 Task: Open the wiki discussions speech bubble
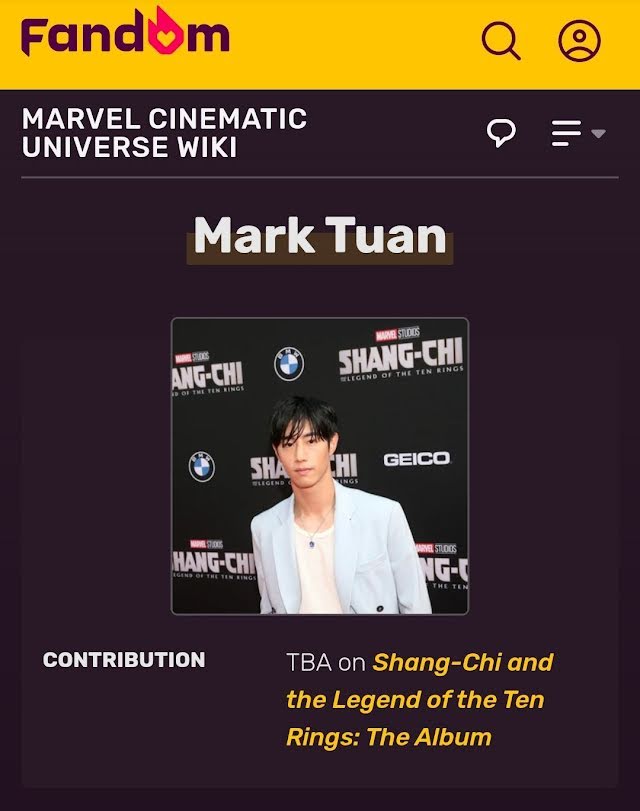click(x=501, y=133)
